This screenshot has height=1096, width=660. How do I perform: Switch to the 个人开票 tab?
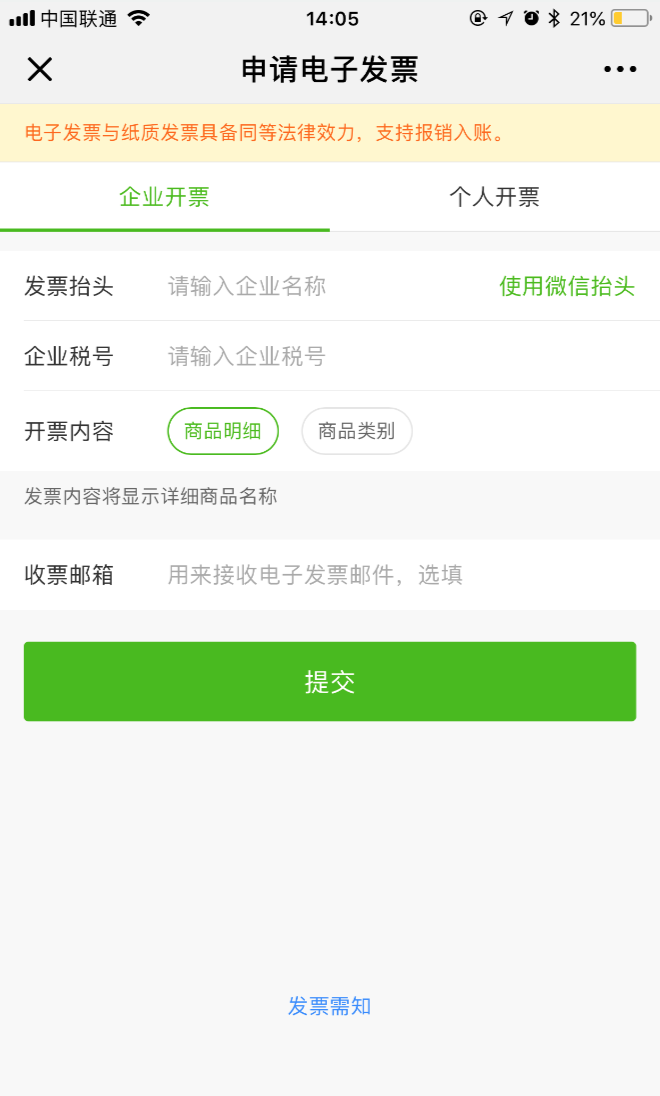tap(494, 197)
